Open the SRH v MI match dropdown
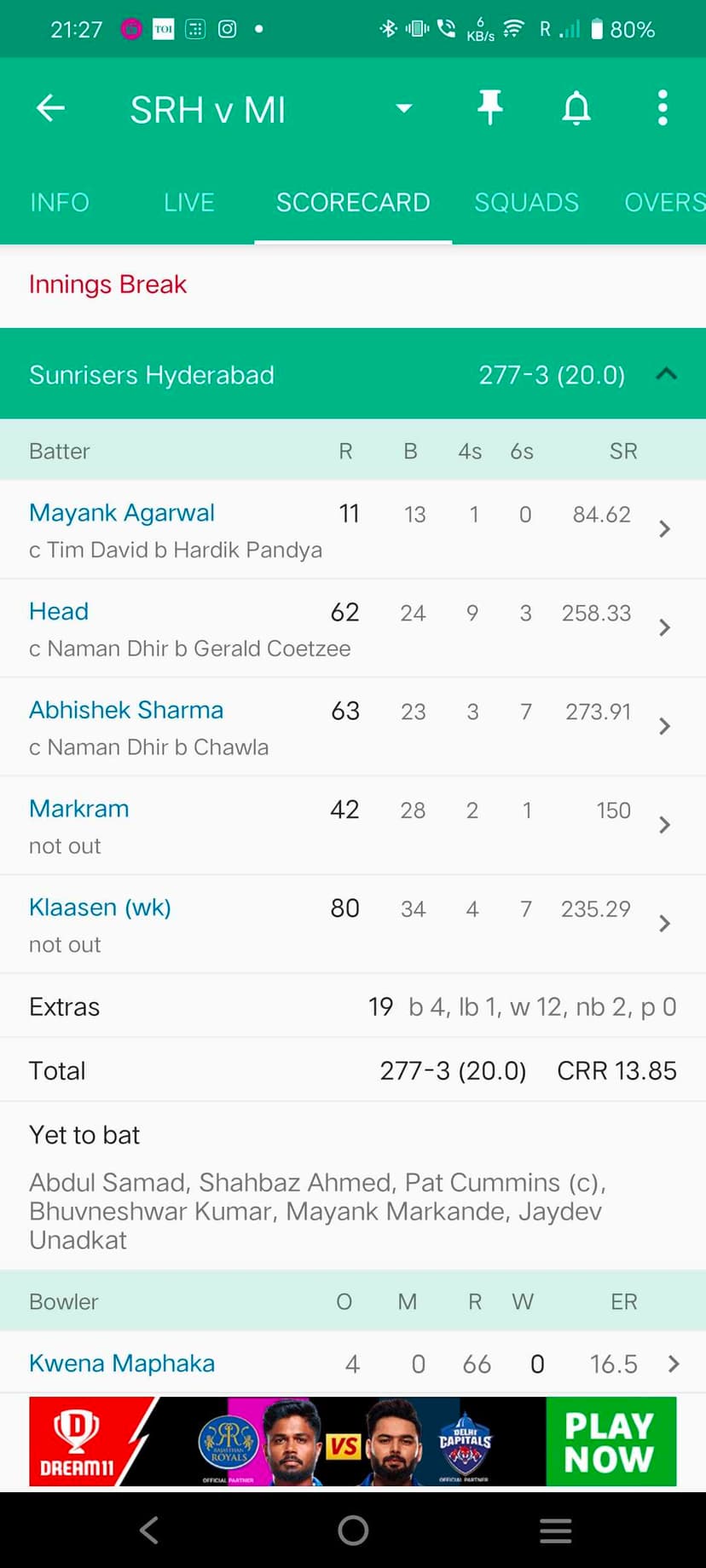706x1568 pixels. pyautogui.click(x=404, y=108)
